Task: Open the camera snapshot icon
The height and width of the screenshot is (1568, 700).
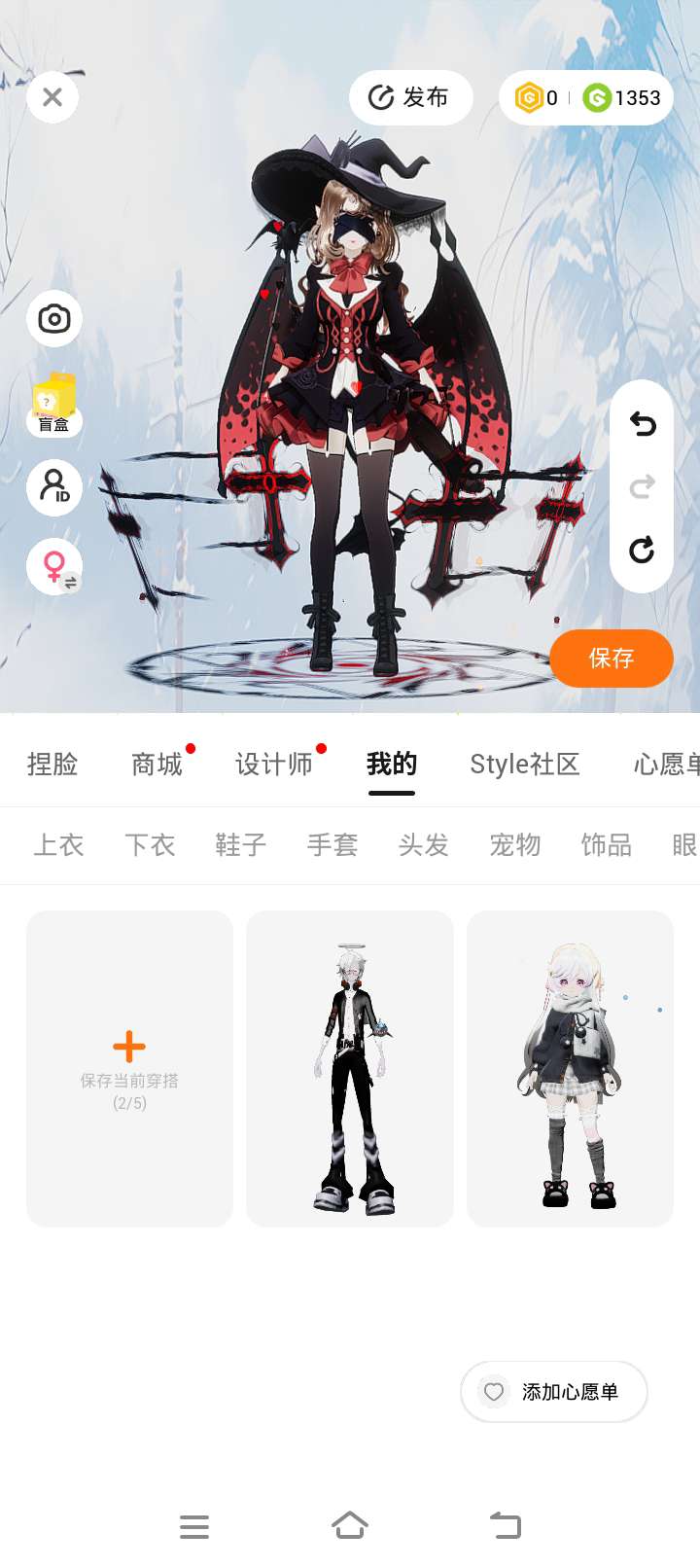Action: click(54, 319)
